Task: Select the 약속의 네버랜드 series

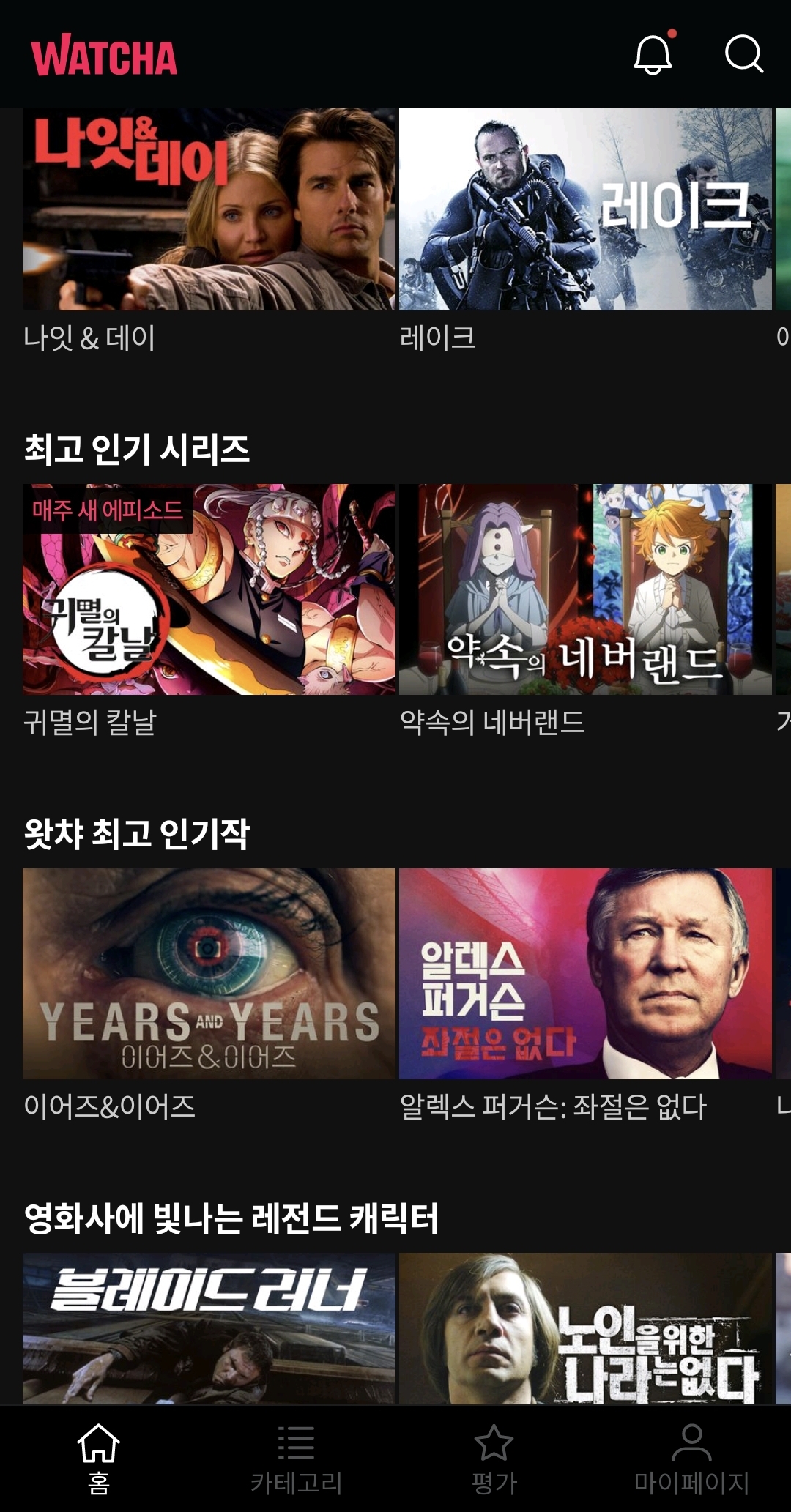Action: pyautogui.click(x=585, y=589)
